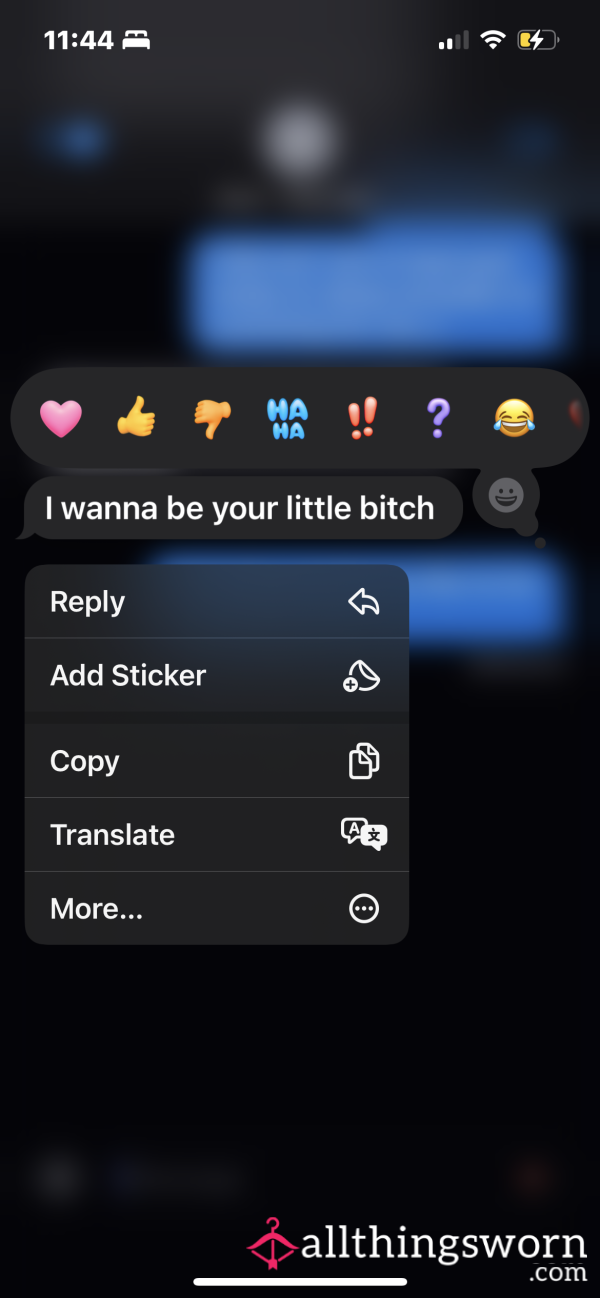Translate the selected message
This screenshot has height=1298, width=600.
pyautogui.click(x=217, y=835)
